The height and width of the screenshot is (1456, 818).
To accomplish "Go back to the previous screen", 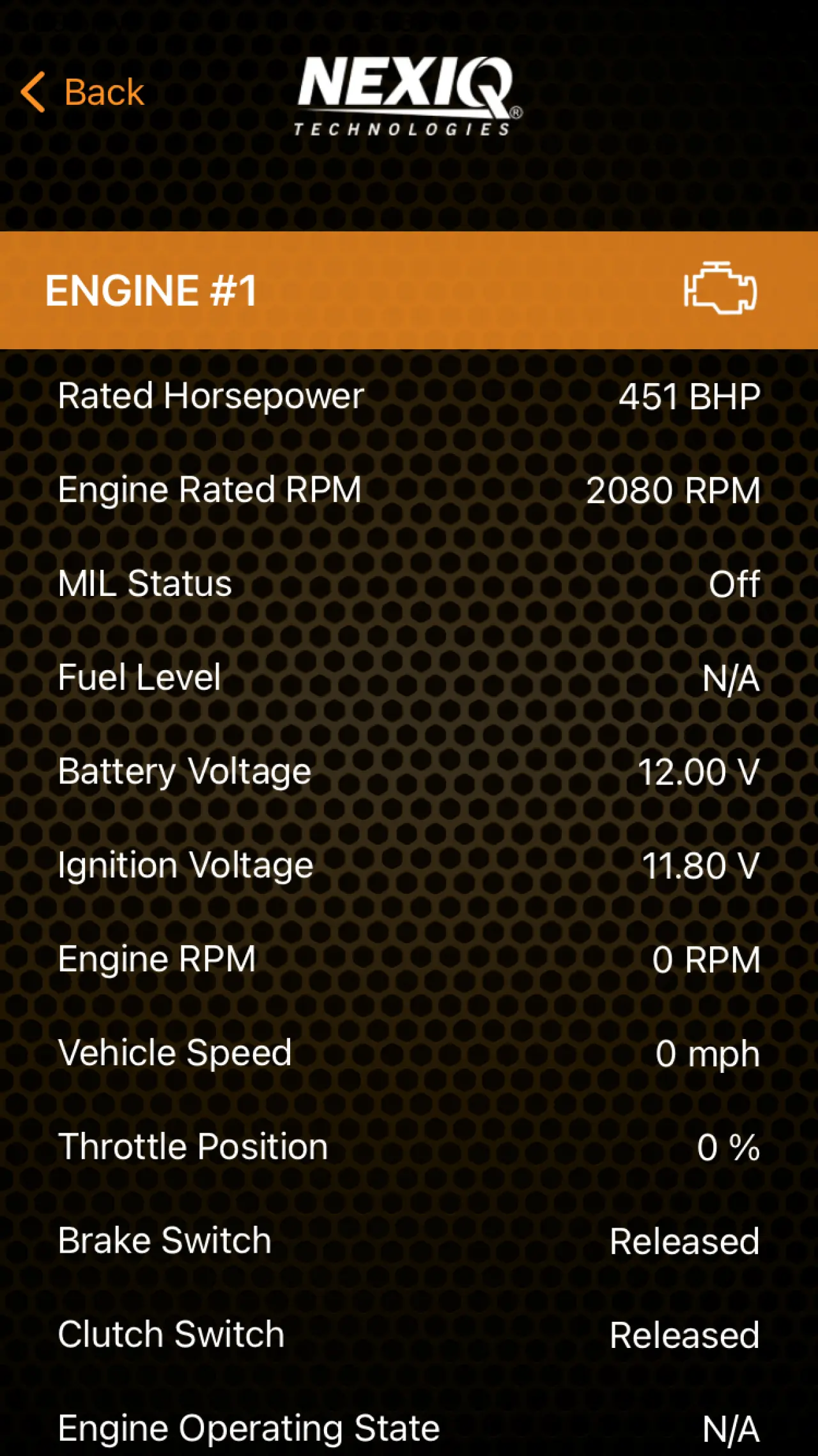I will [83, 92].
